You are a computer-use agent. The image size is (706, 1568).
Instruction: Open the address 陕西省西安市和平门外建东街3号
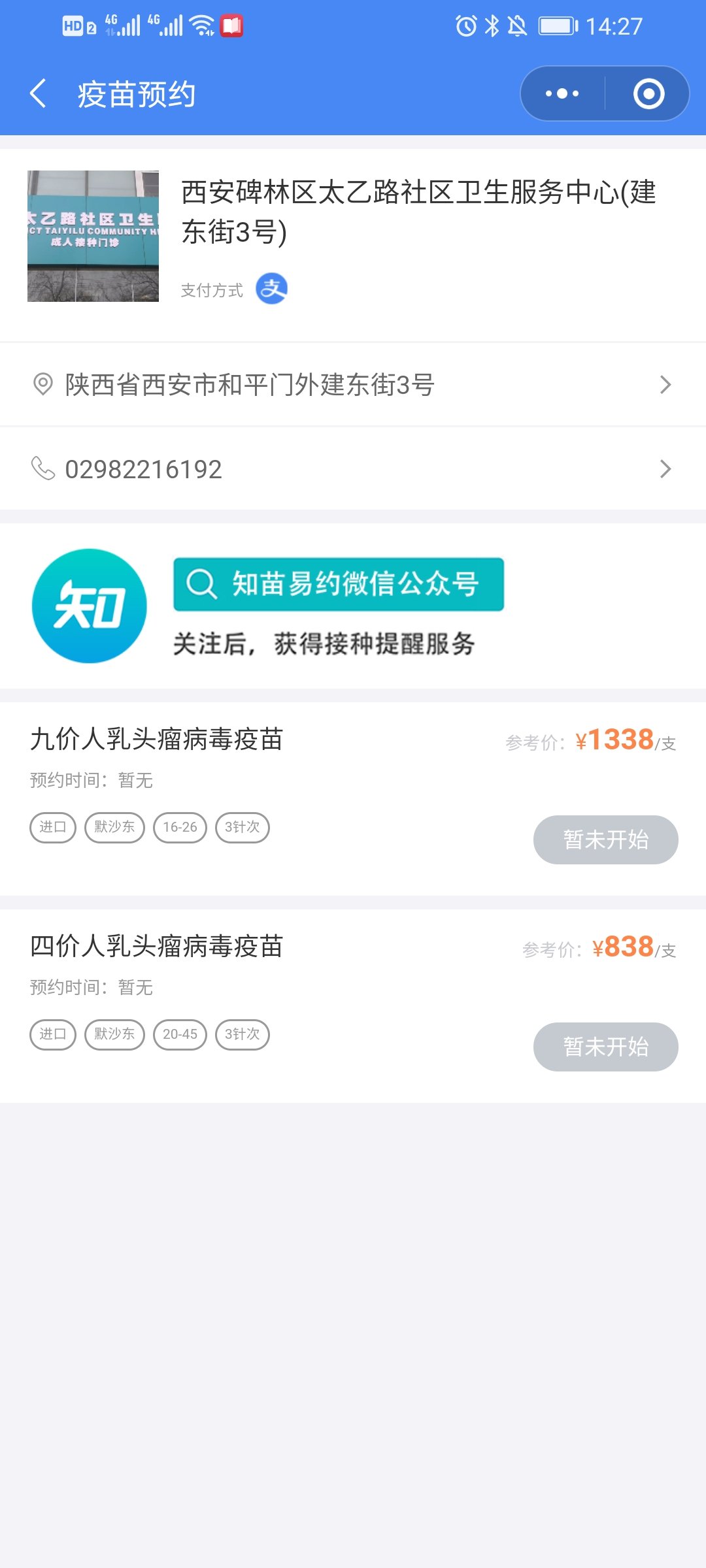[353, 385]
